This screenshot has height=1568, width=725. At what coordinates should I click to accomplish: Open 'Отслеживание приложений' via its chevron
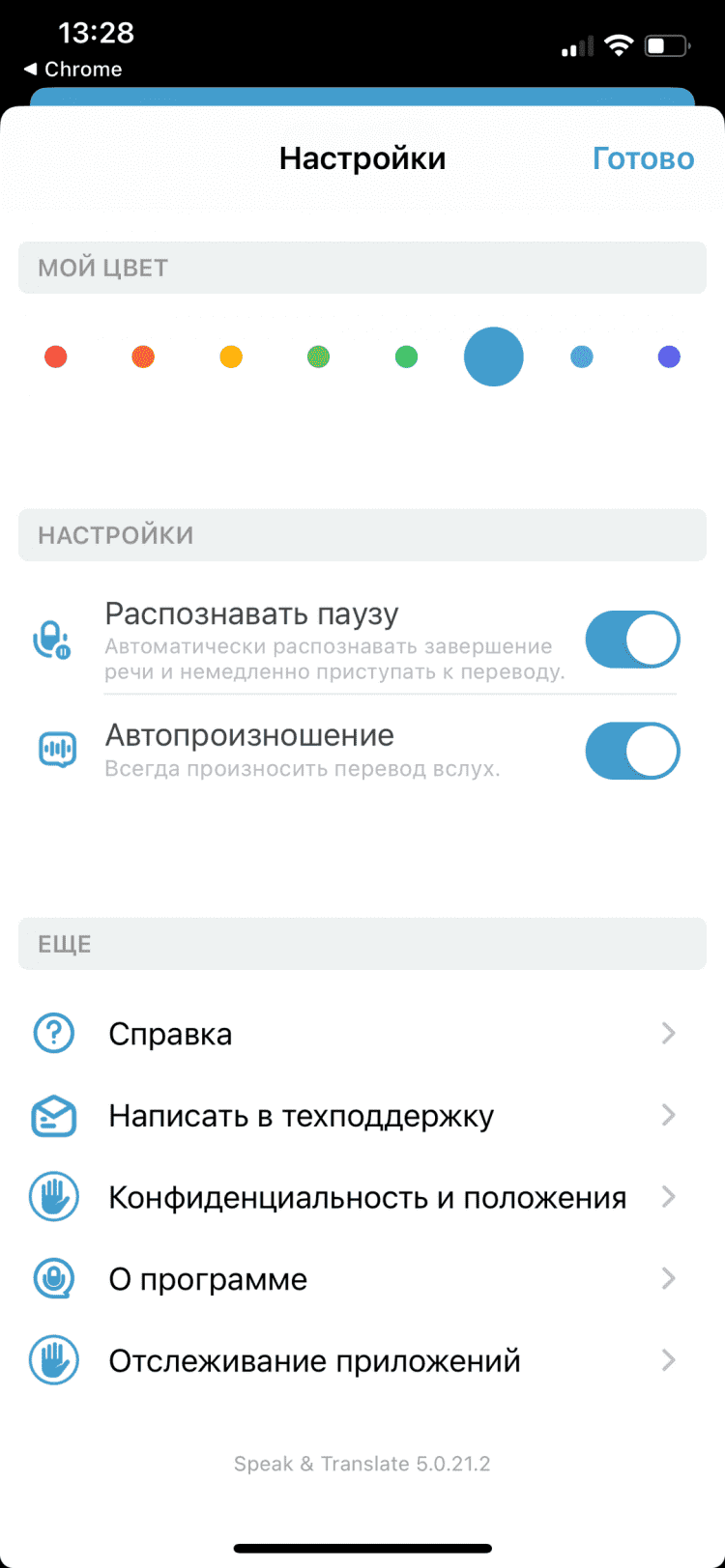pos(669,1359)
